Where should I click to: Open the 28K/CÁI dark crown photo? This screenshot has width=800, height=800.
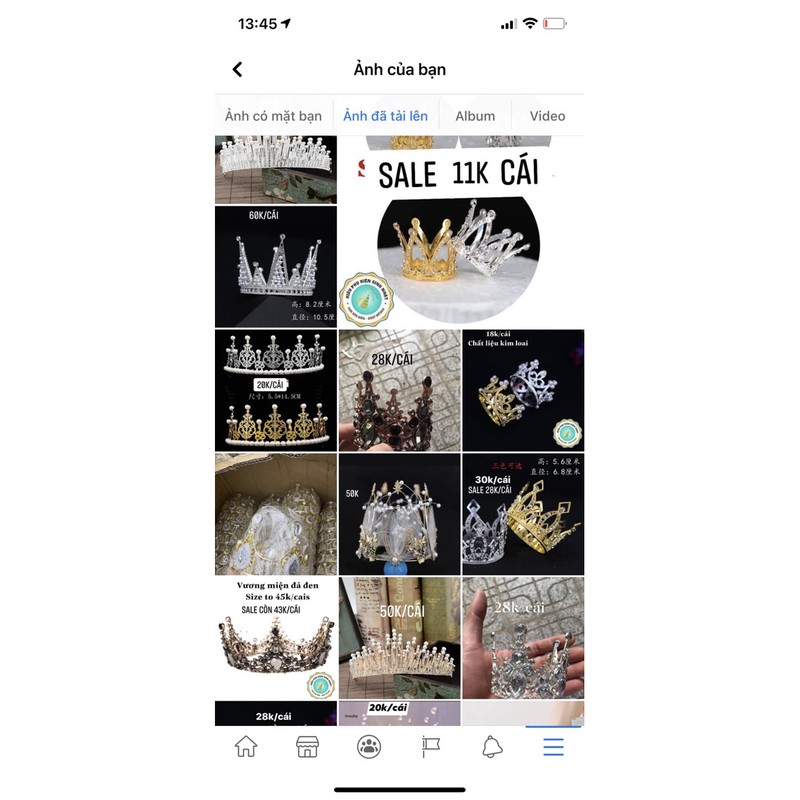point(398,390)
